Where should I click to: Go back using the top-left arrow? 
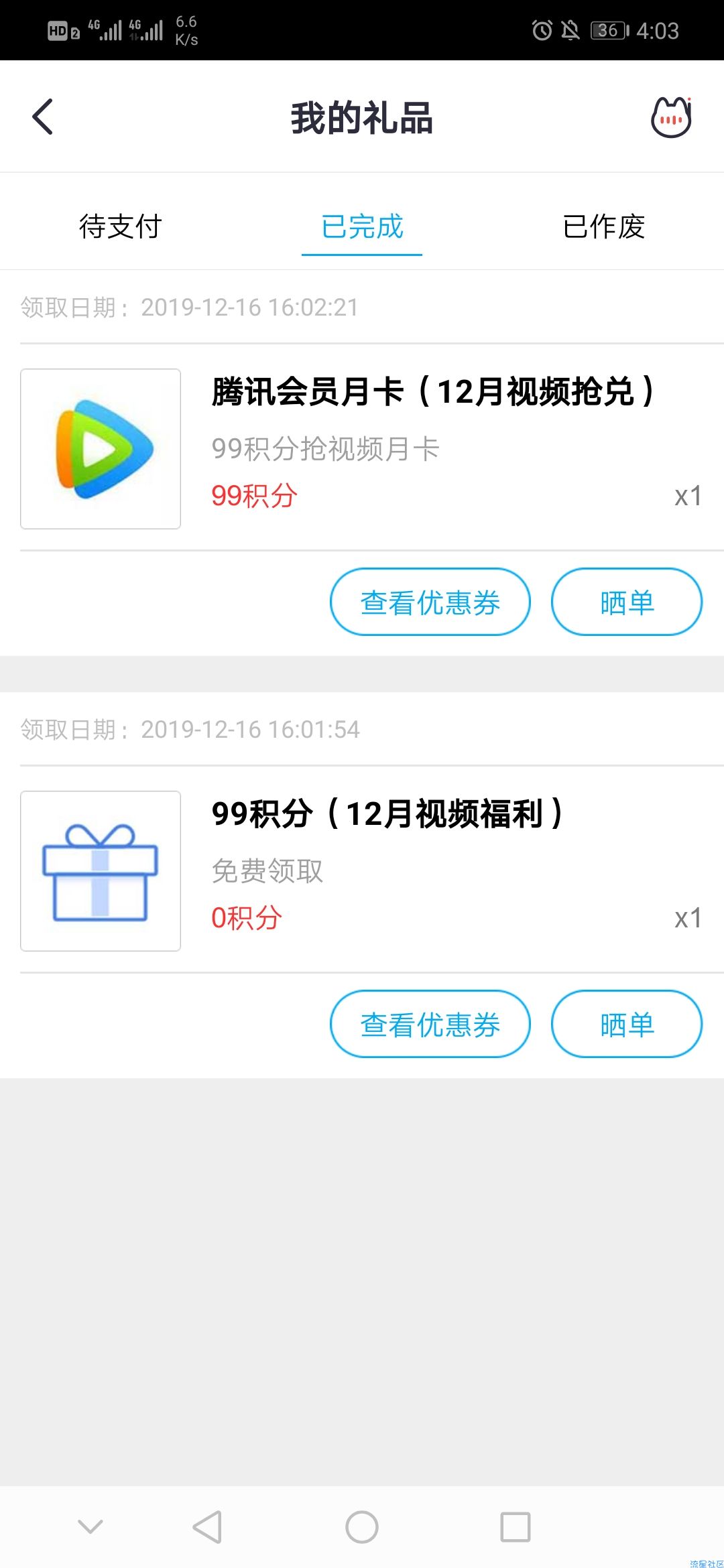point(43,117)
